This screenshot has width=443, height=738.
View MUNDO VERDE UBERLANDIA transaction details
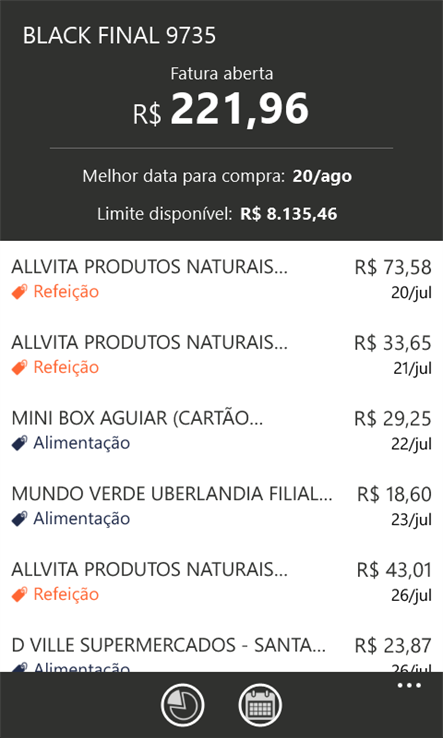click(221, 506)
